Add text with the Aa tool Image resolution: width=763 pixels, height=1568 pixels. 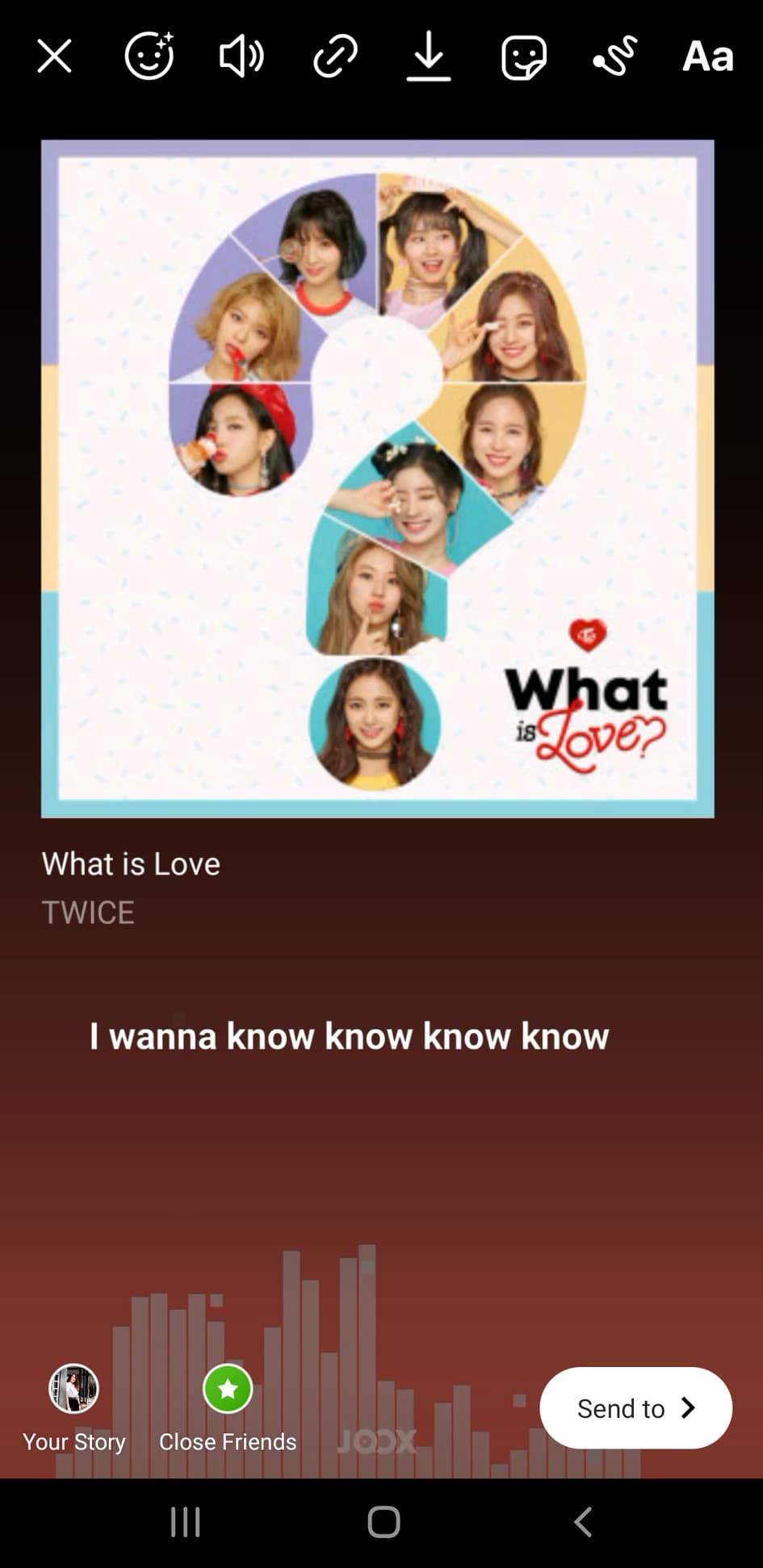(x=708, y=56)
